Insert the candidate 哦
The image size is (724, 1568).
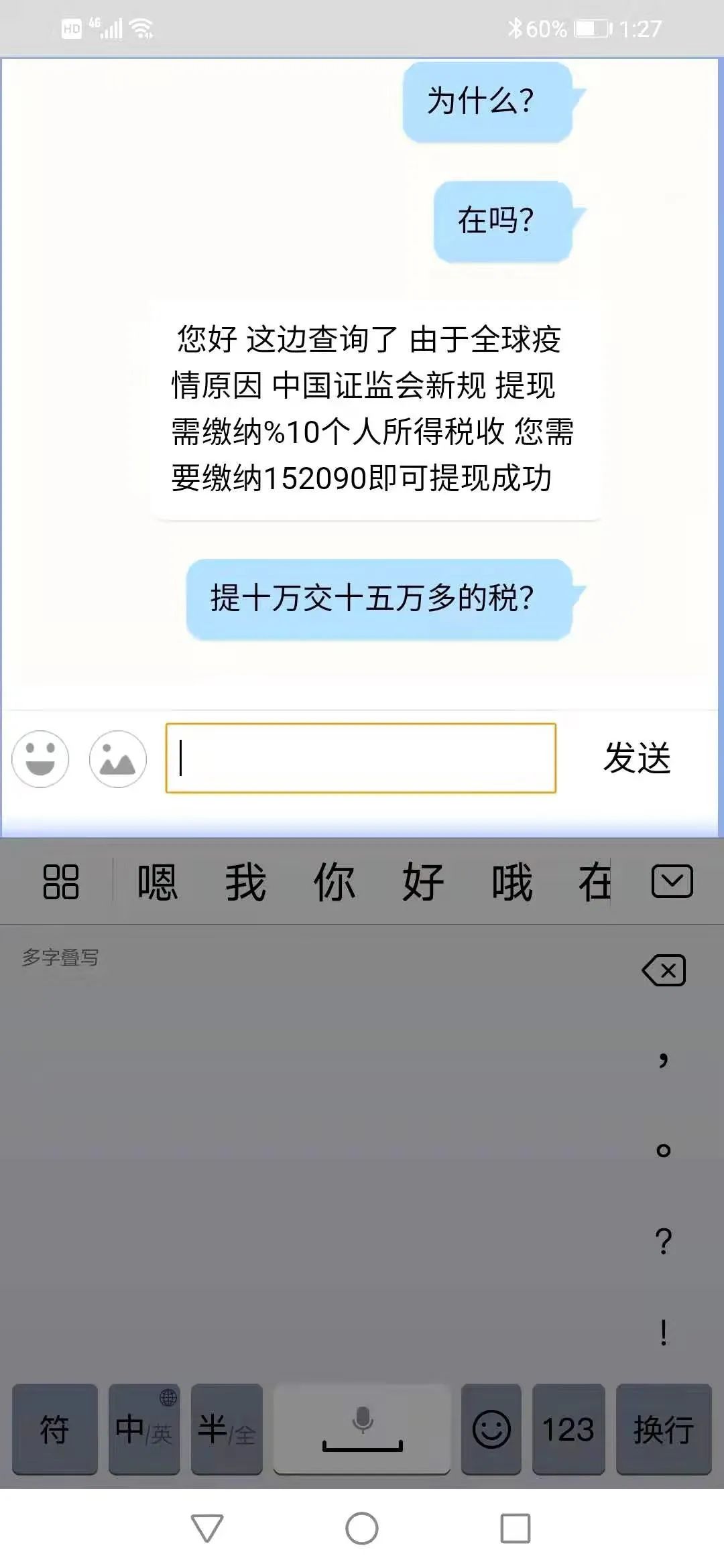(x=512, y=881)
